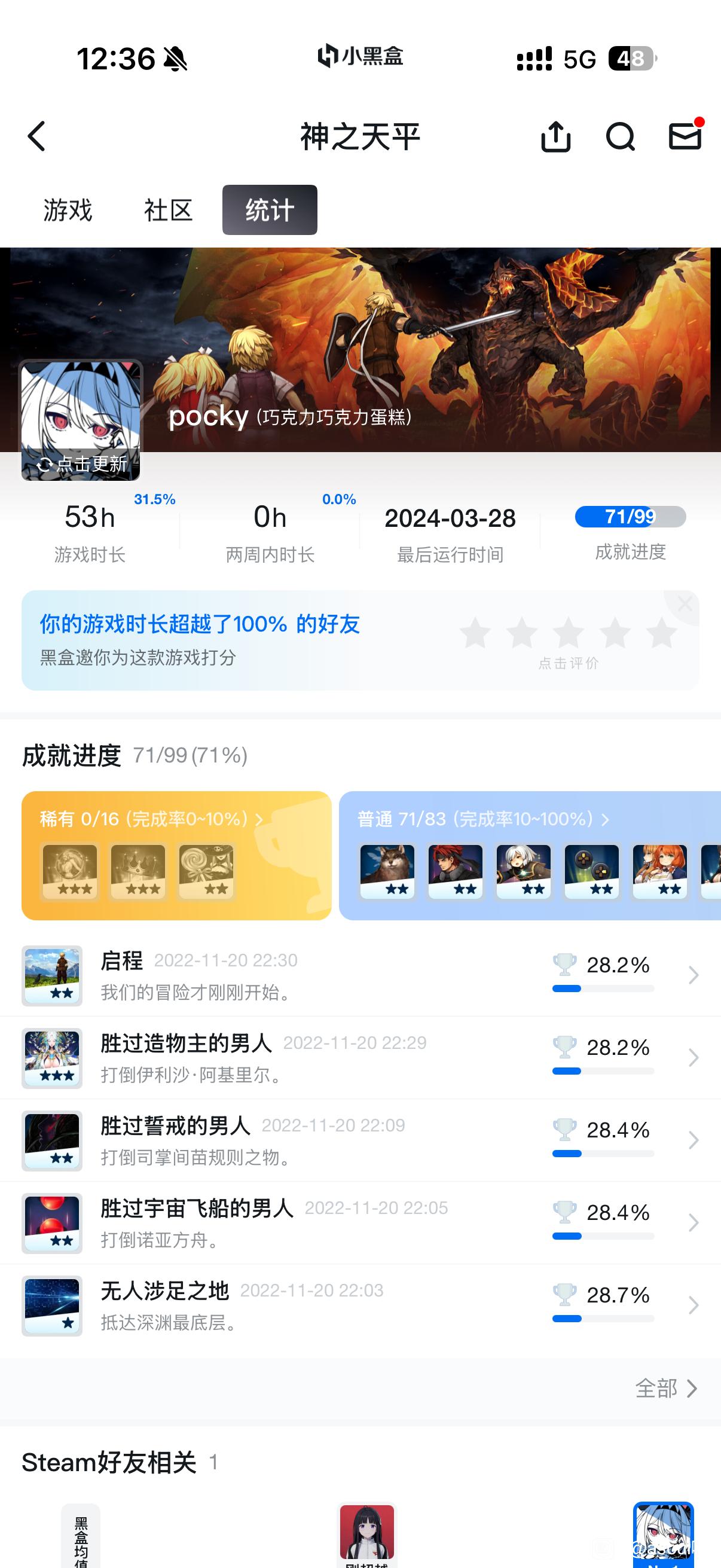Switch to the 游戏 tab
721x1568 pixels.
click(68, 210)
